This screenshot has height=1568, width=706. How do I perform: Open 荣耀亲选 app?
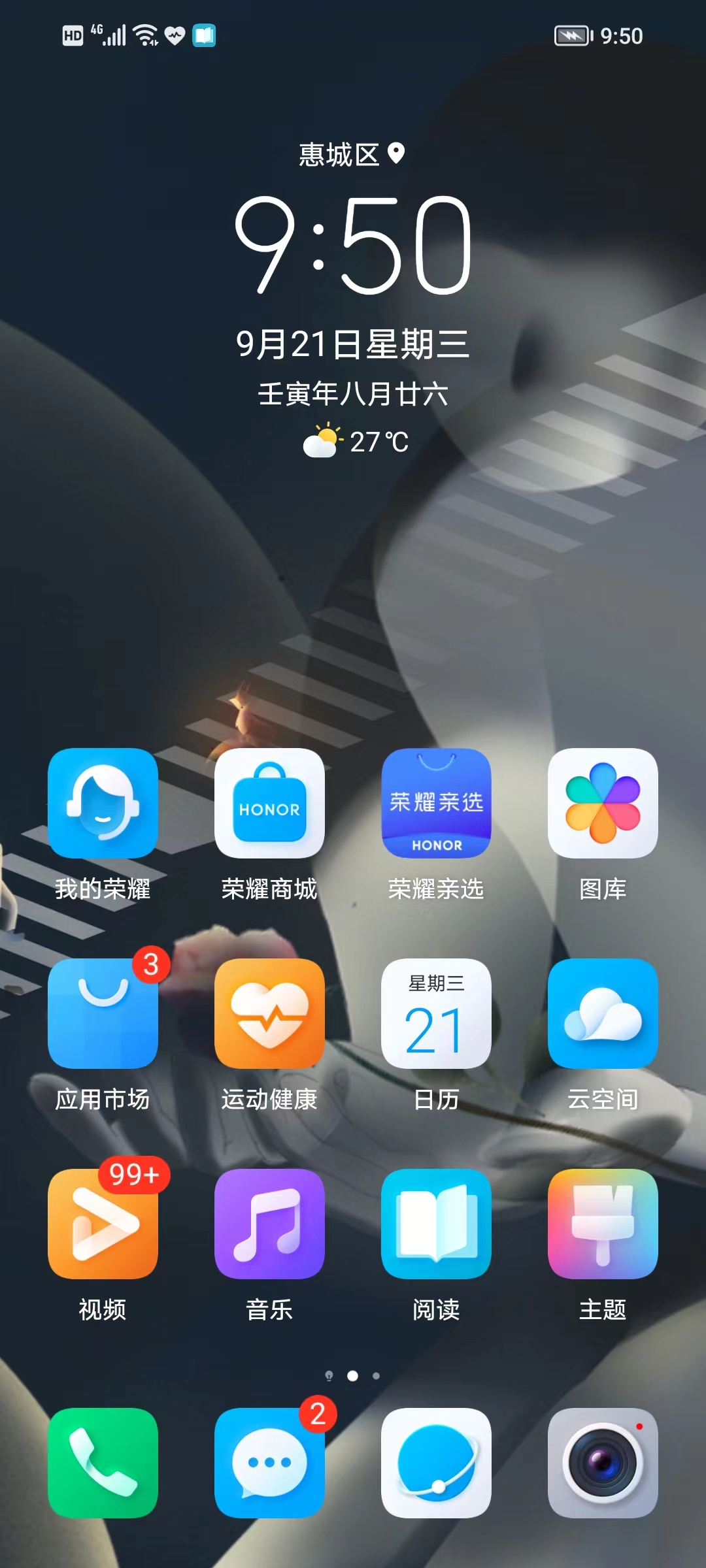436,803
